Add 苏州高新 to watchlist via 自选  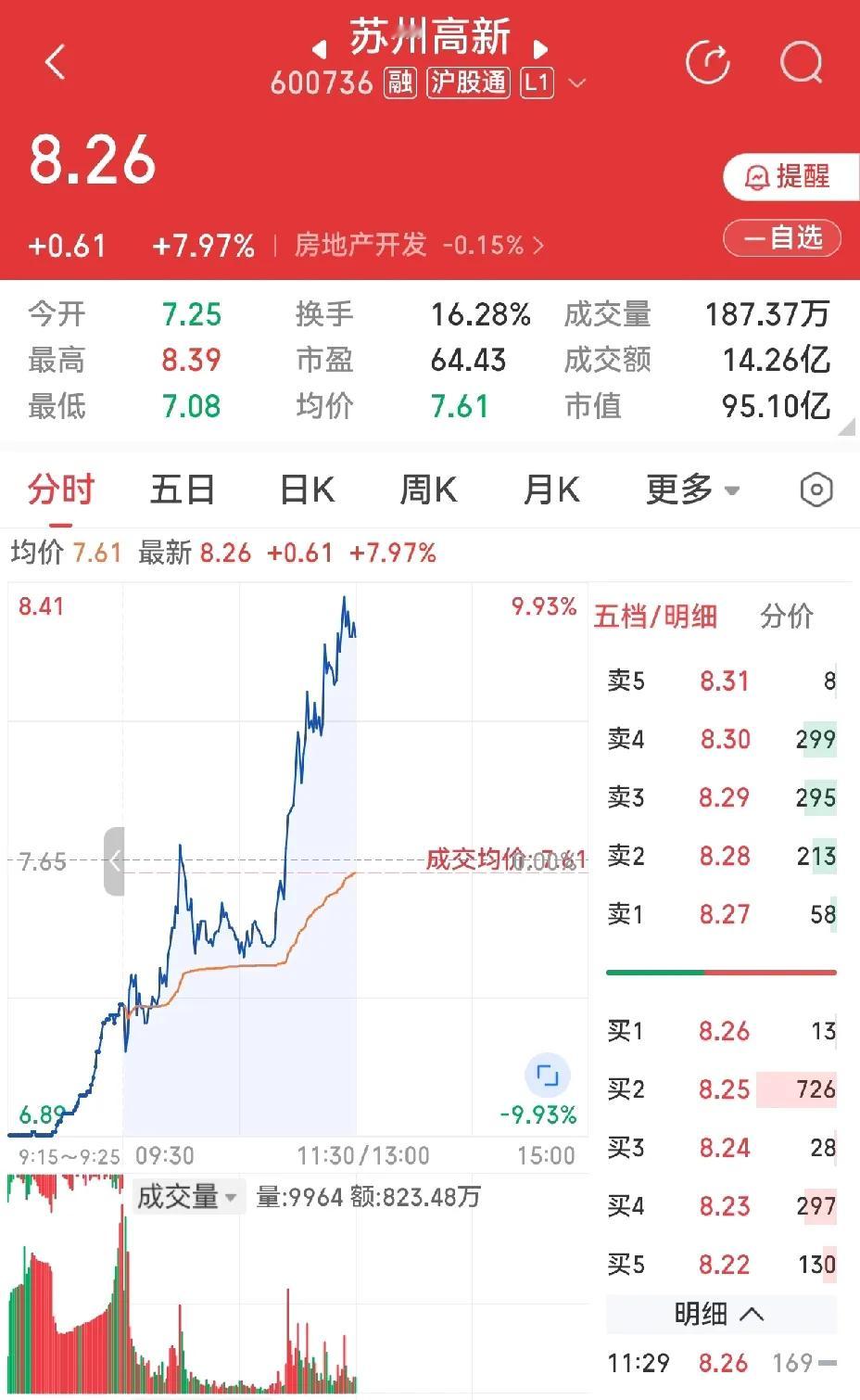click(x=781, y=238)
